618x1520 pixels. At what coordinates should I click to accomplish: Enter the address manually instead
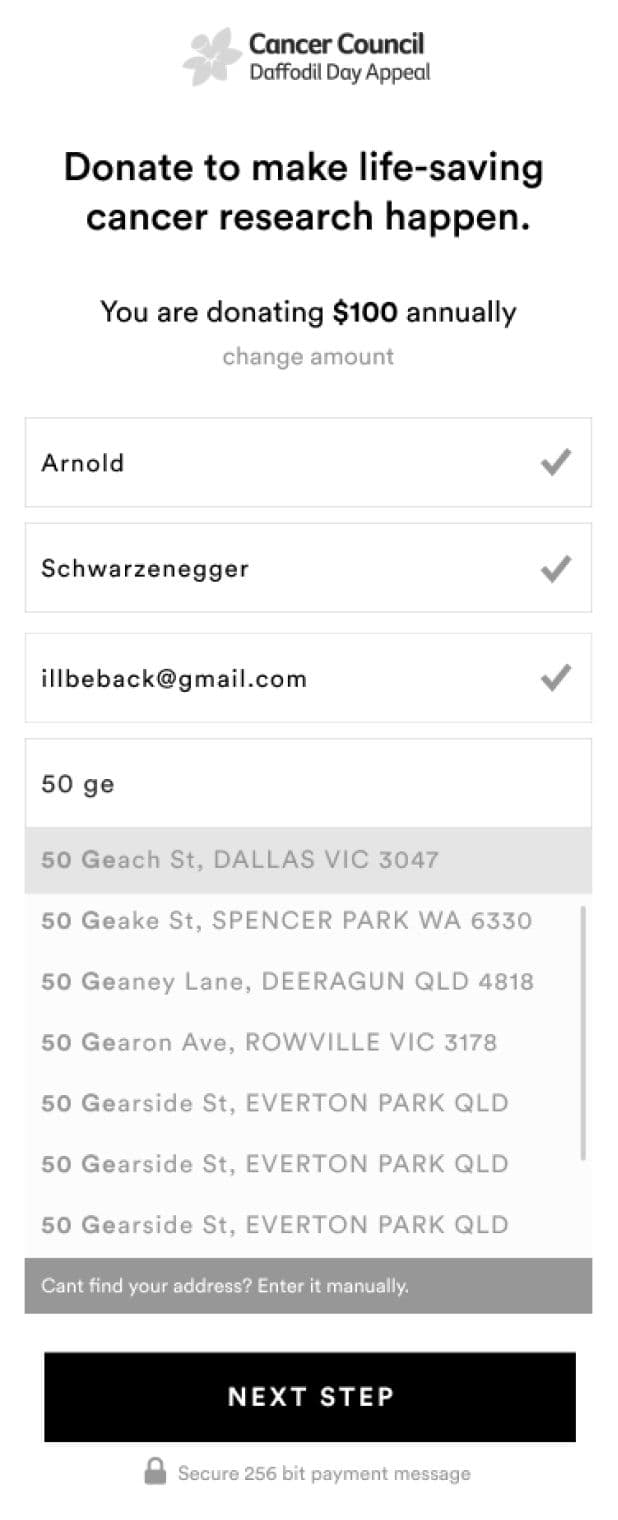click(x=225, y=1286)
